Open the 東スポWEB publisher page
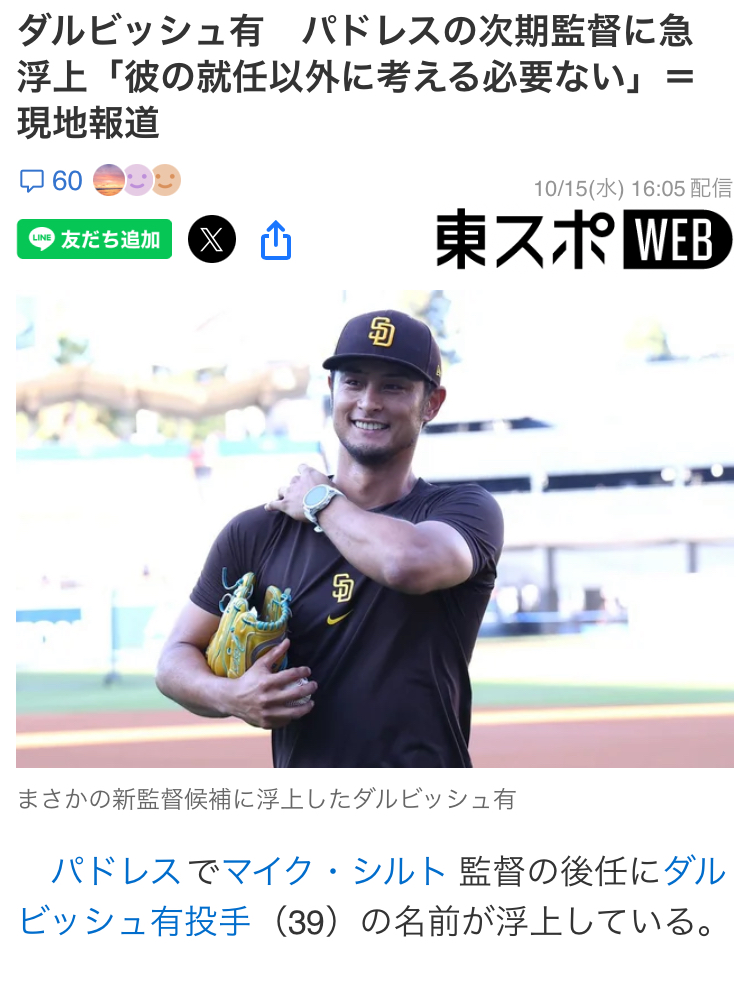 point(583,239)
